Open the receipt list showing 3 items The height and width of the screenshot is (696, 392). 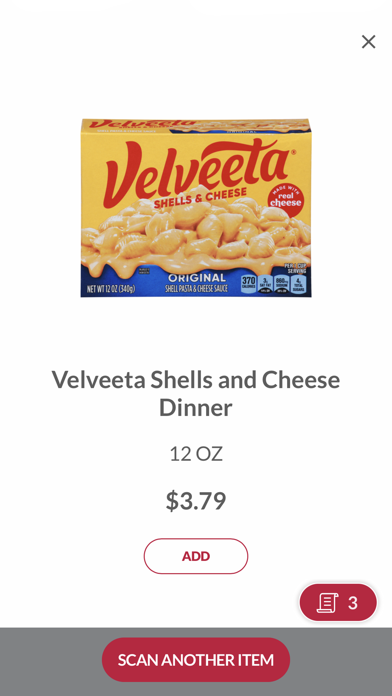[338, 603]
